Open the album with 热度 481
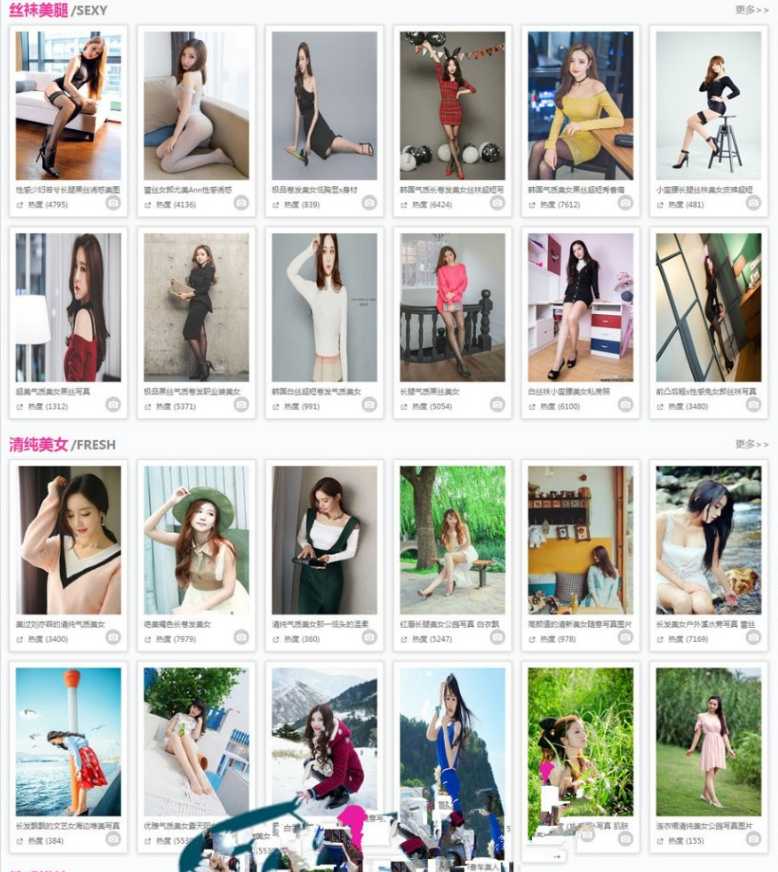Viewport: 778px width, 872px height. point(708,105)
